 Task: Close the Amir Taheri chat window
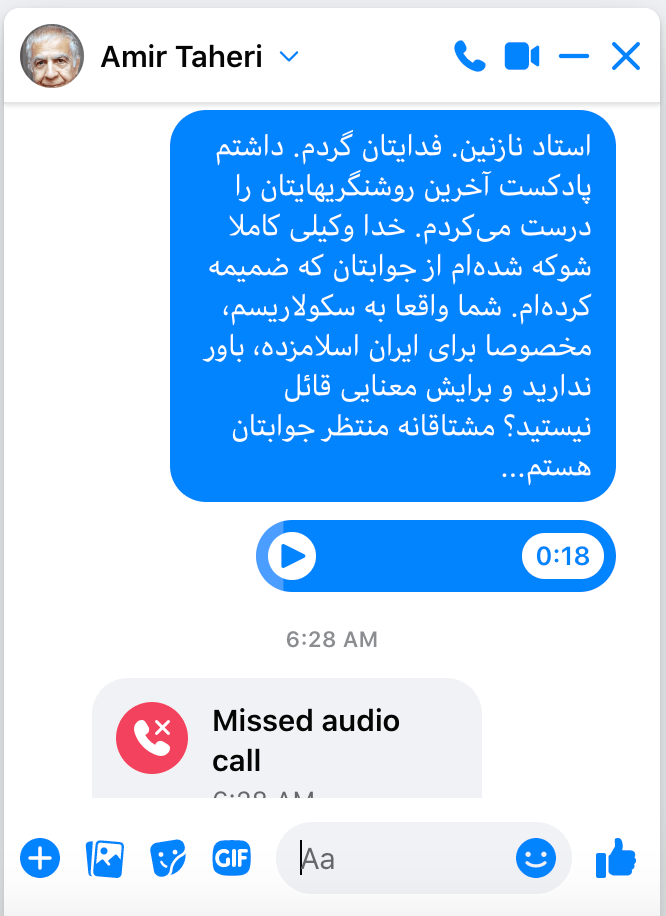coord(626,56)
